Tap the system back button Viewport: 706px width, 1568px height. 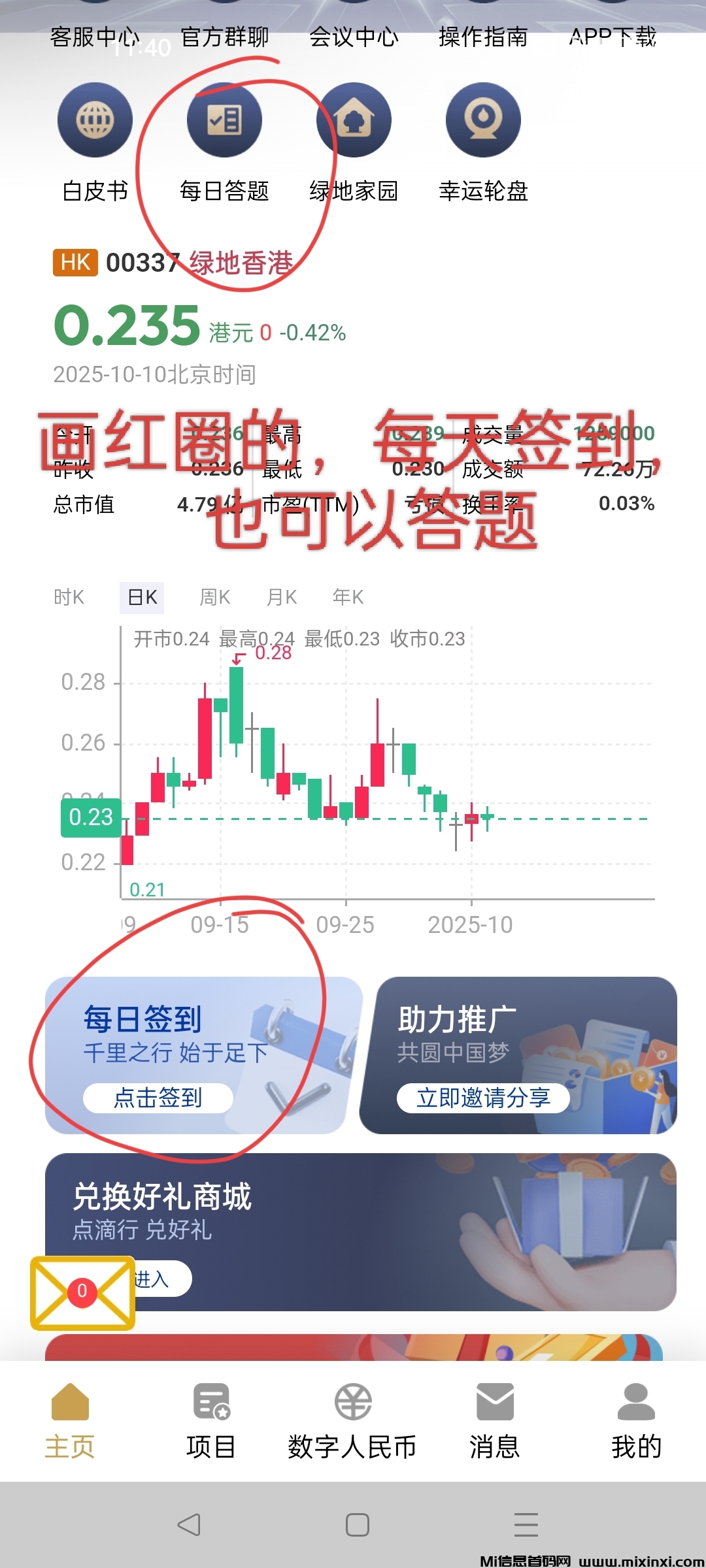point(189,1525)
